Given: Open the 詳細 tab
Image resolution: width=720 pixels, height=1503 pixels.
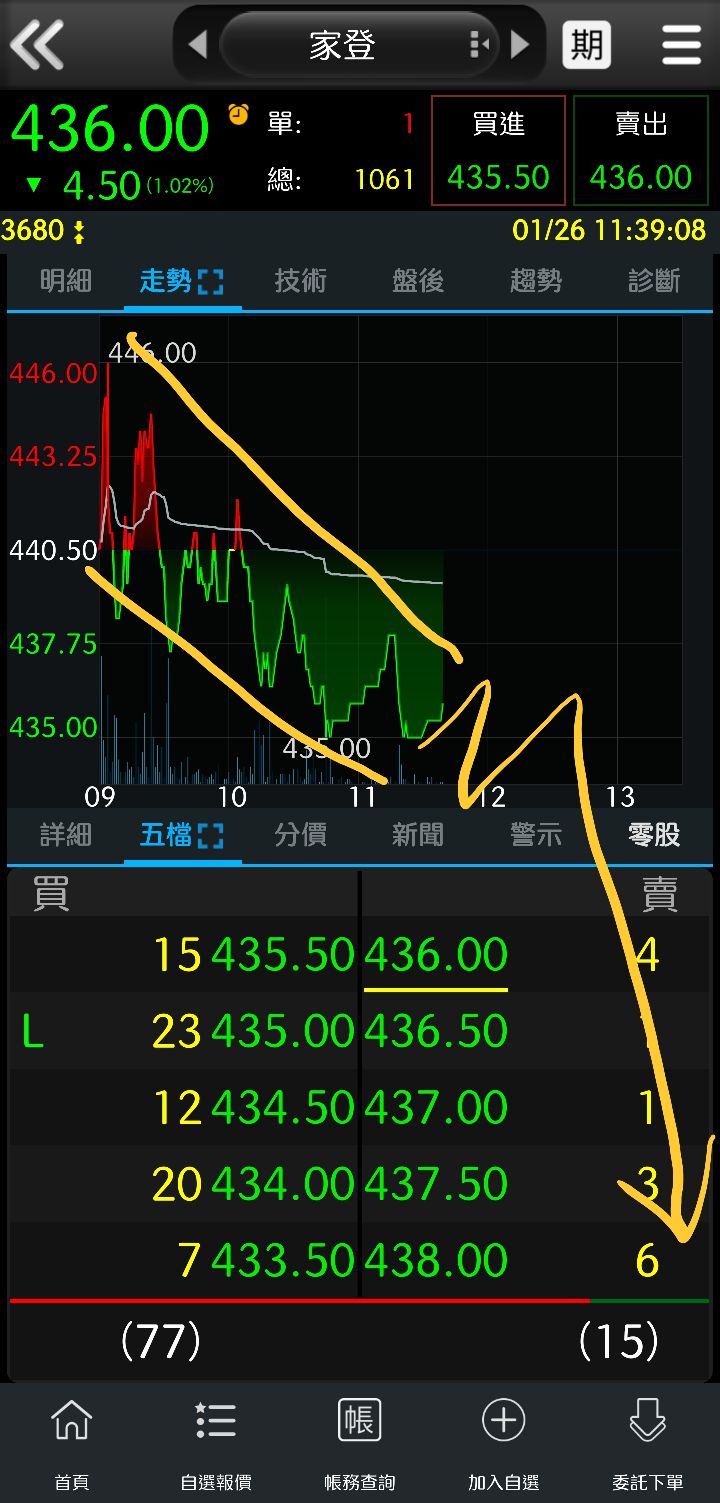Looking at the screenshot, I should 66,834.
